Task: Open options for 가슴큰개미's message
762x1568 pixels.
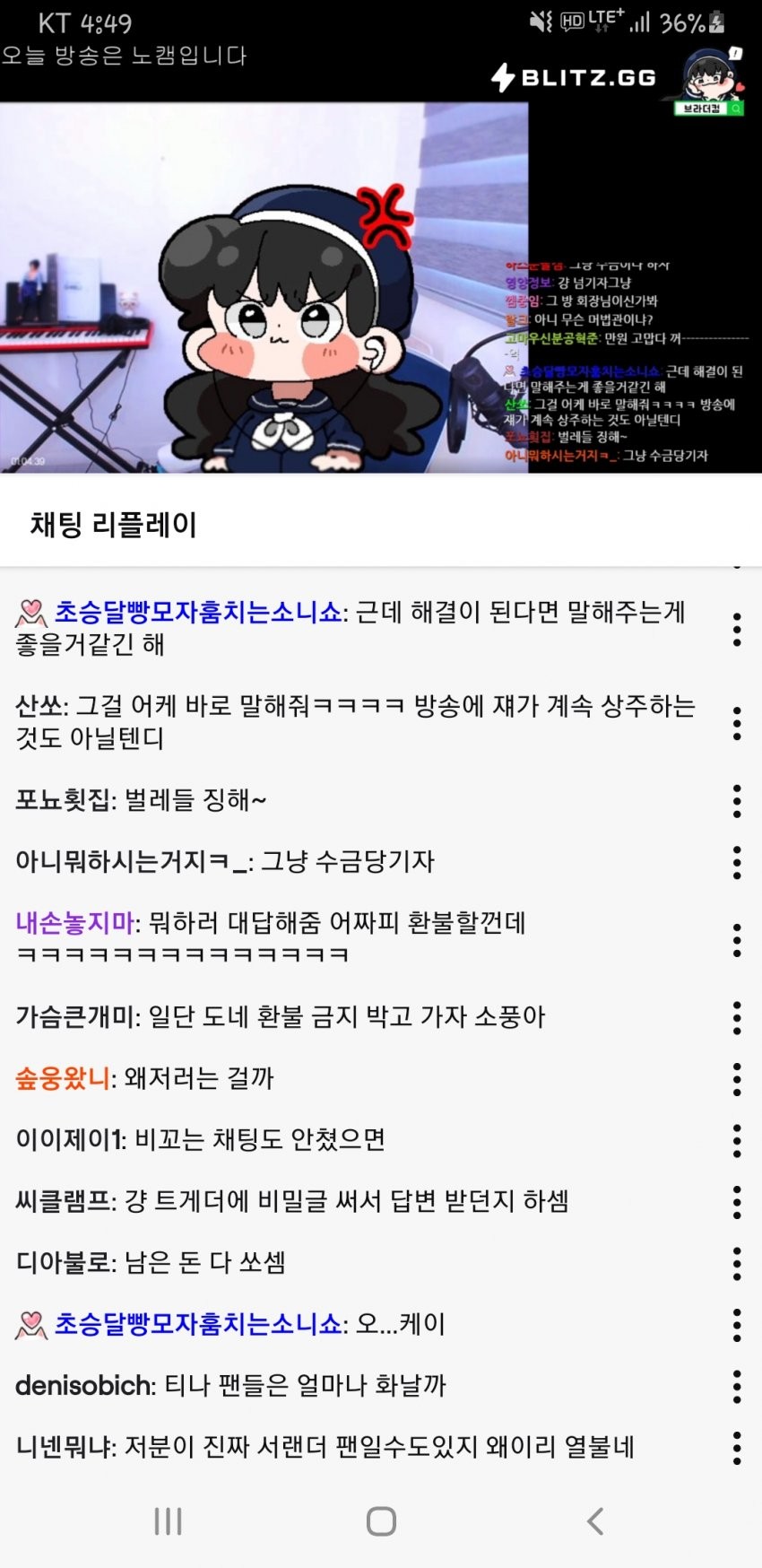Action: [736, 1018]
